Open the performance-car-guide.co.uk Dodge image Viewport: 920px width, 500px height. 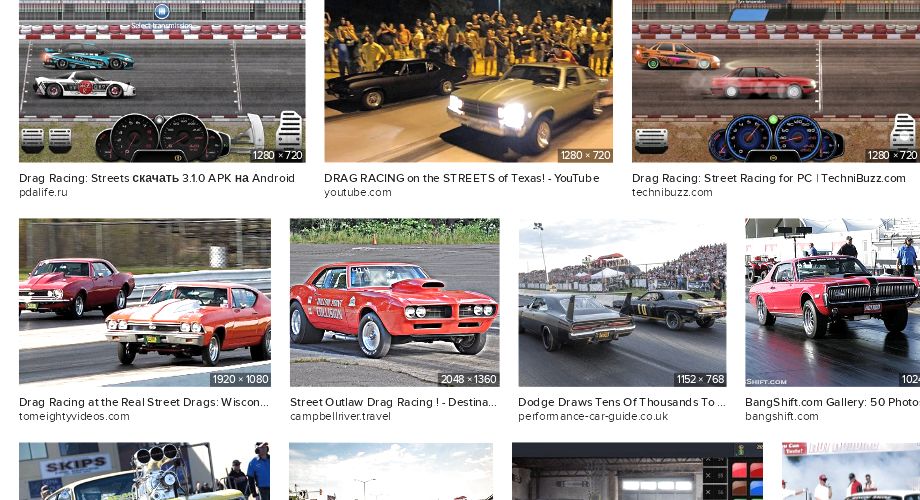(622, 303)
